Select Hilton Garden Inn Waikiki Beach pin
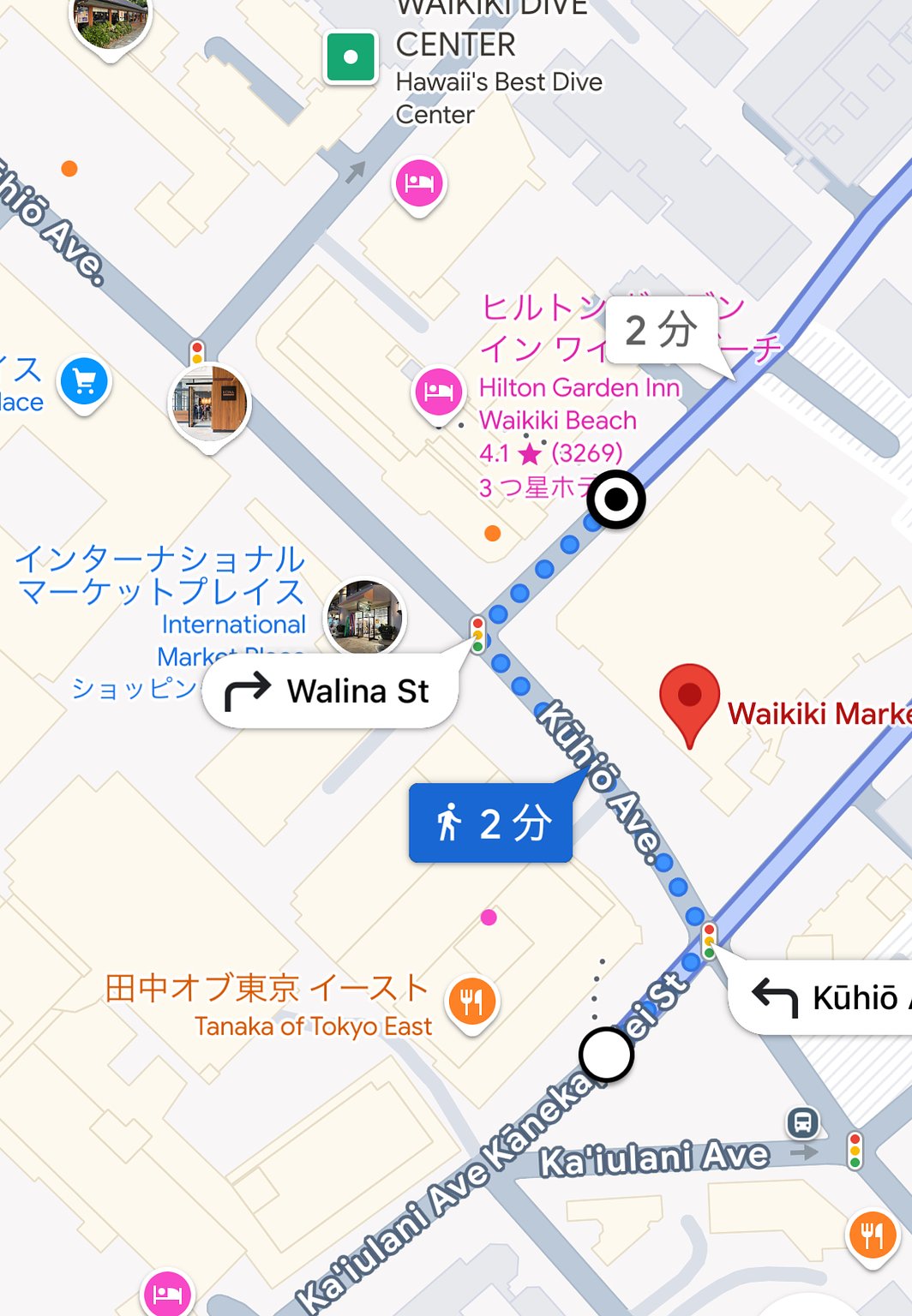The image size is (912, 1316). 438,392
